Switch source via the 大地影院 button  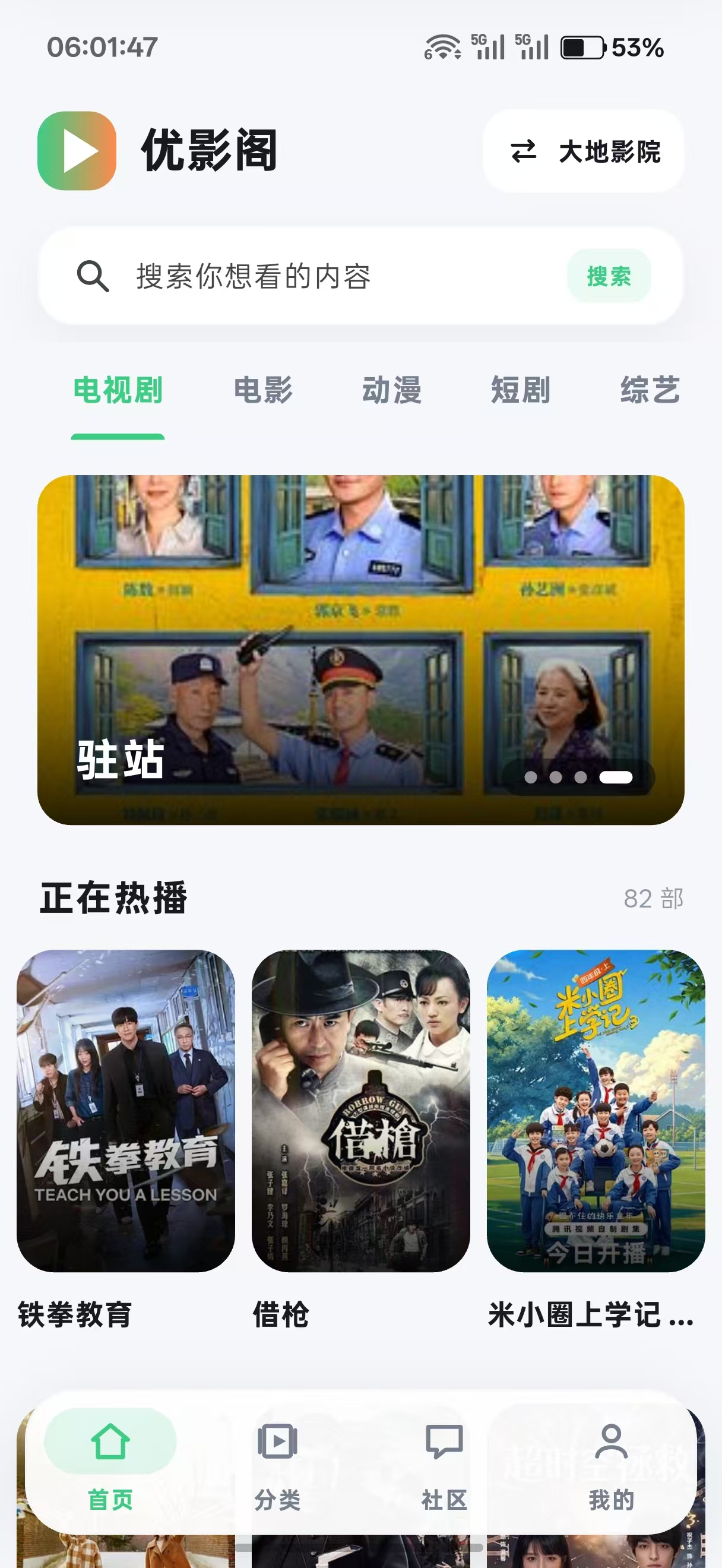583,151
